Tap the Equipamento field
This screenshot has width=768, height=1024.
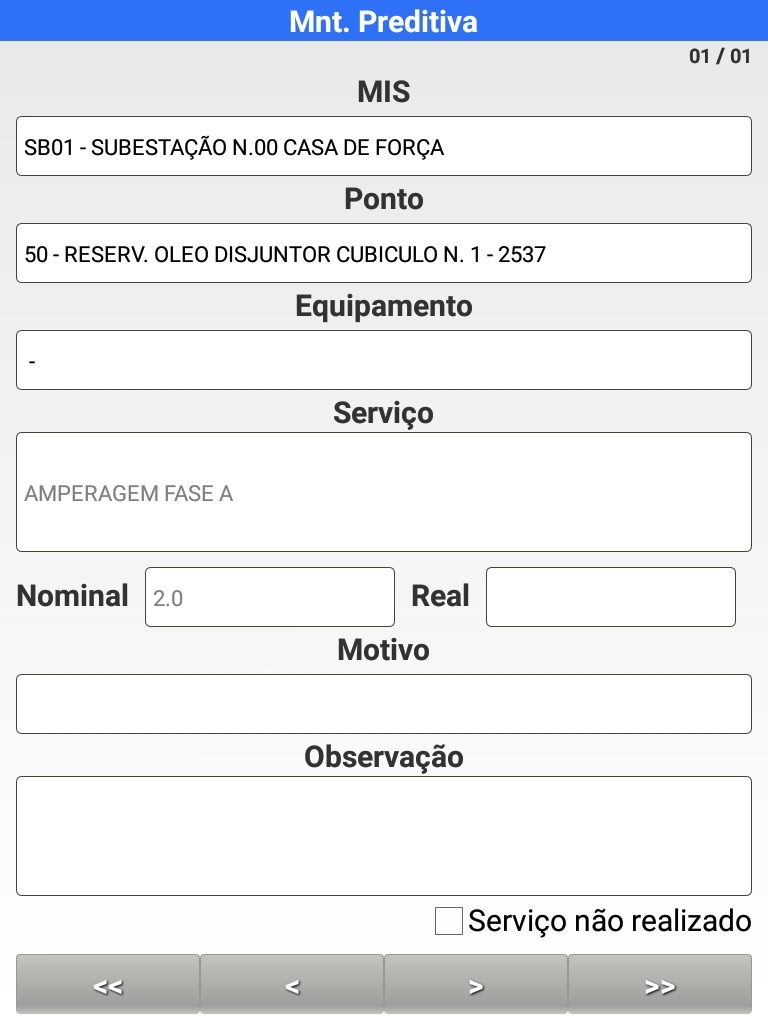[383, 360]
